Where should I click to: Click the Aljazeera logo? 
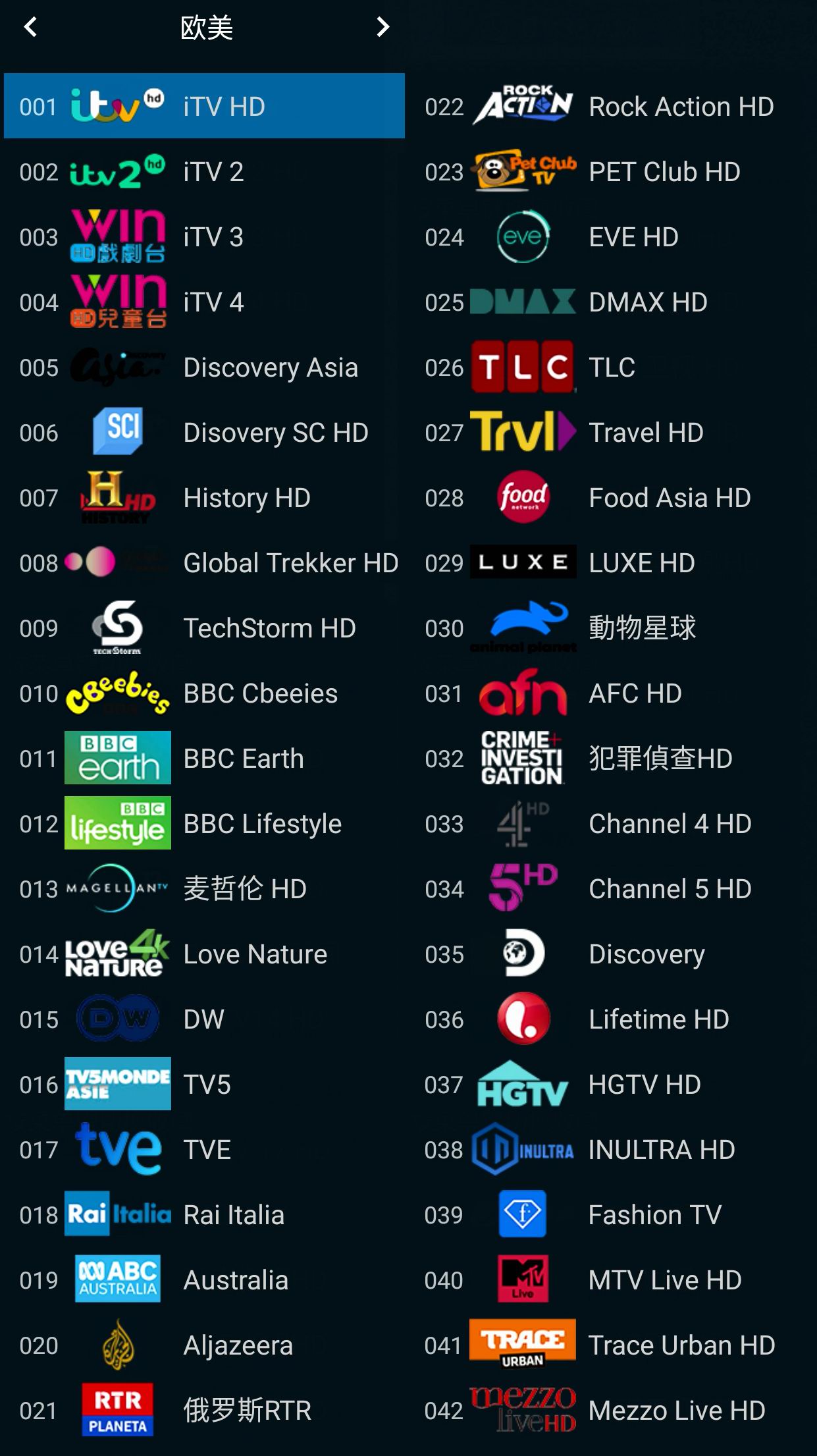coord(117,1345)
